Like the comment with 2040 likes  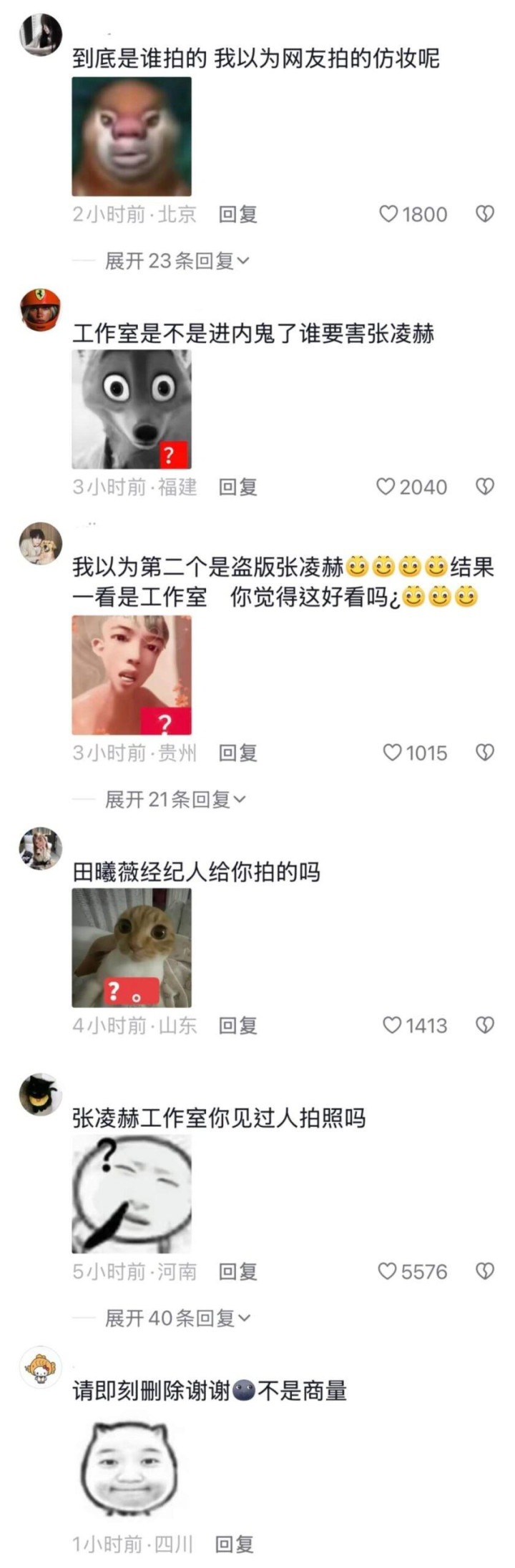pyautogui.click(x=386, y=487)
